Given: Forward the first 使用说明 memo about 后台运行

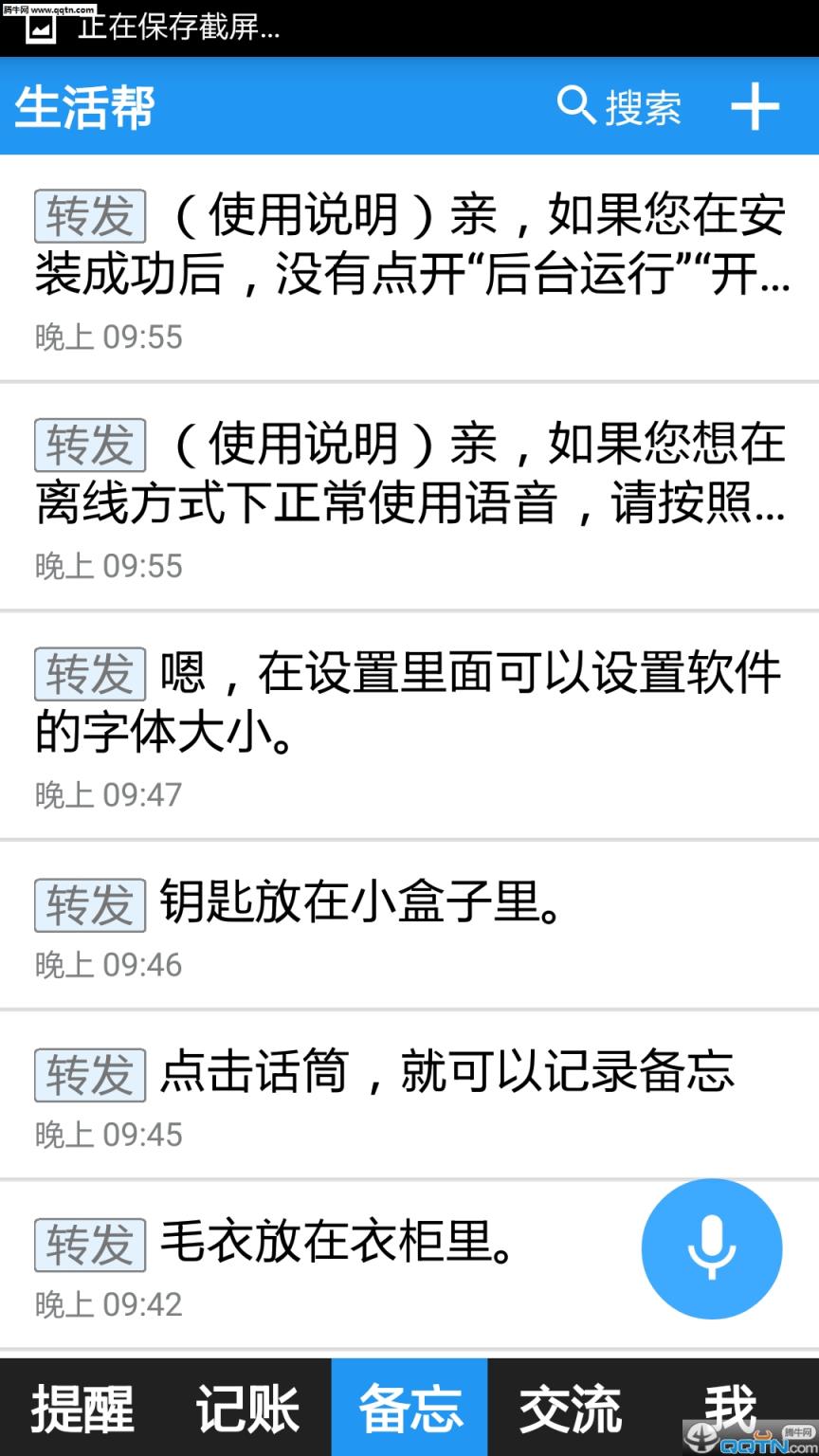Looking at the screenshot, I should point(89,216).
